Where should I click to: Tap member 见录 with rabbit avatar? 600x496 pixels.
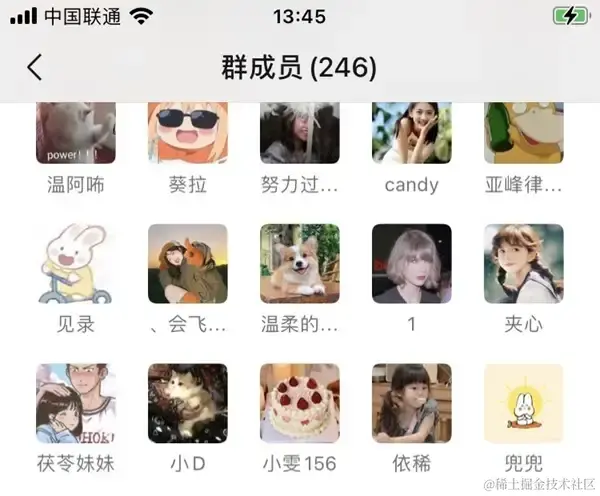tap(76, 264)
